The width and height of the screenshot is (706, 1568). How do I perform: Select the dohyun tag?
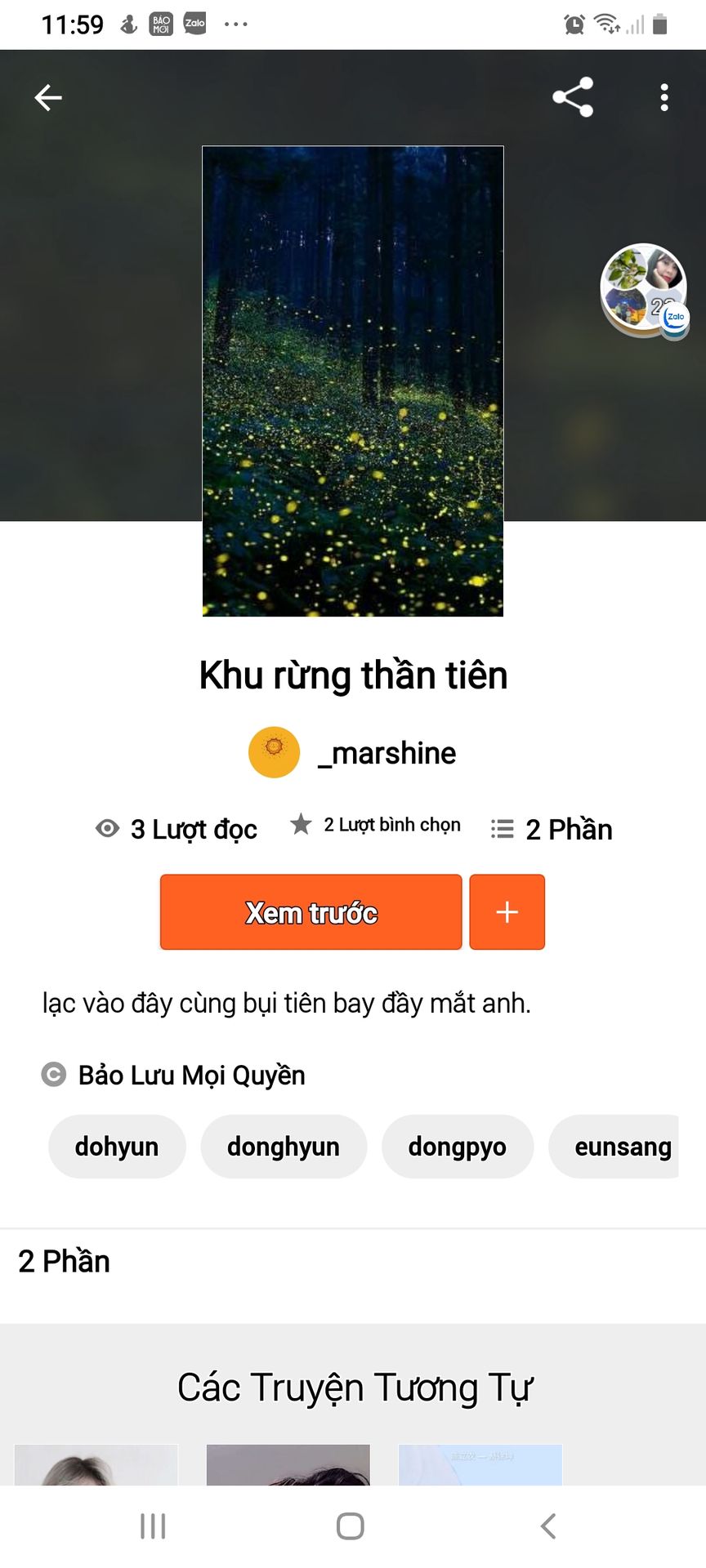click(x=117, y=1147)
